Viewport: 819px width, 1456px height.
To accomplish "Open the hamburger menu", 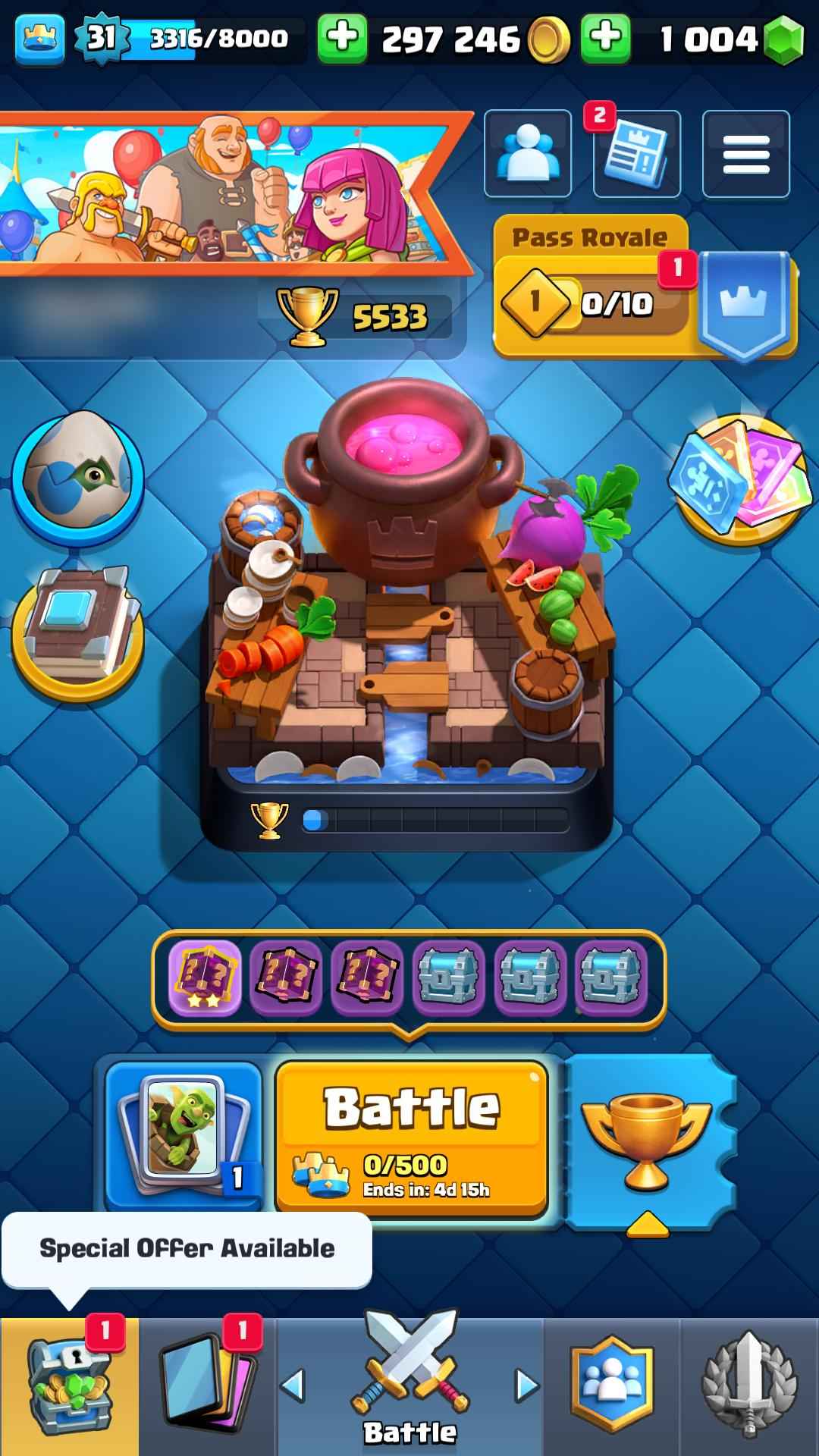I will pos(746,154).
